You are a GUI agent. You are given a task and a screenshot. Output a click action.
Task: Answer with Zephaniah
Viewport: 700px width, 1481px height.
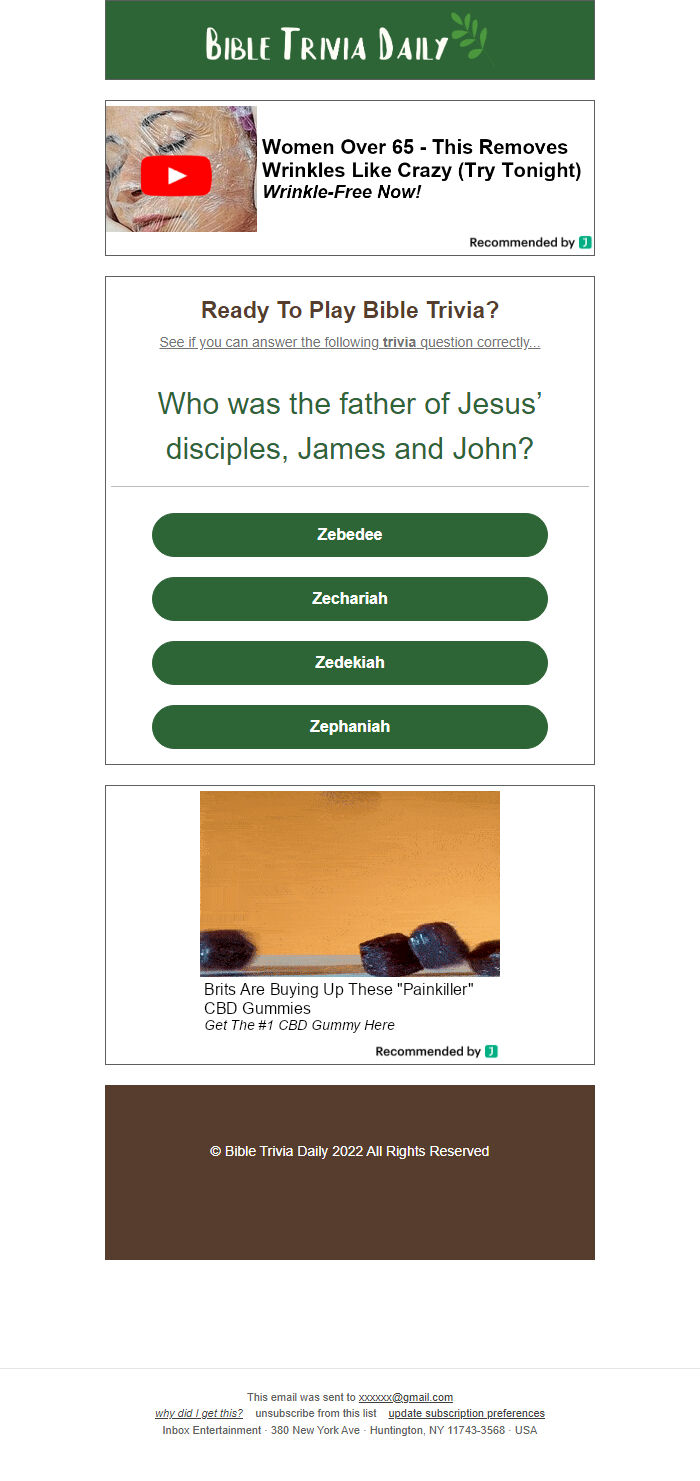click(350, 727)
